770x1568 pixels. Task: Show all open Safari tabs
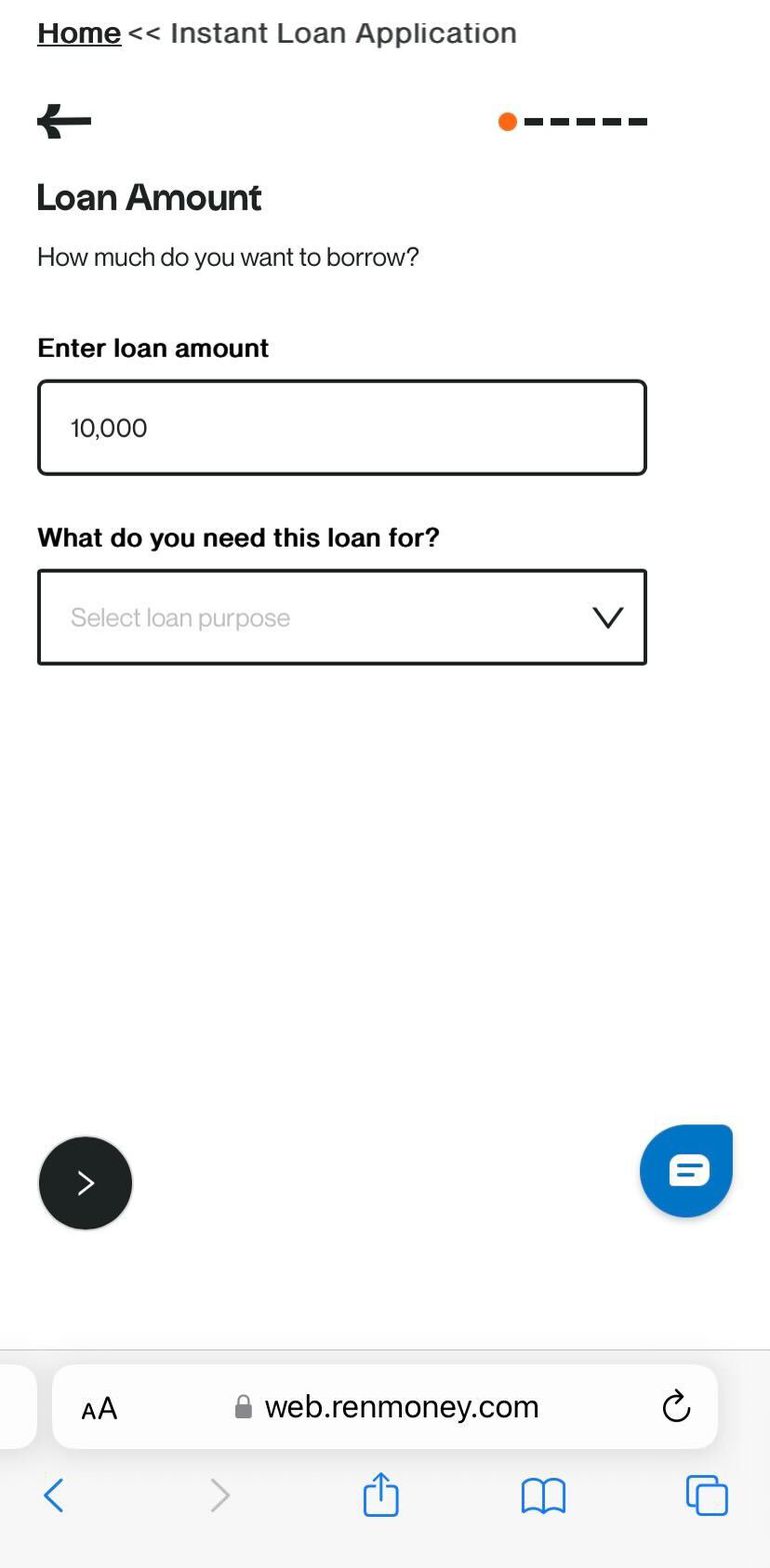click(706, 1496)
